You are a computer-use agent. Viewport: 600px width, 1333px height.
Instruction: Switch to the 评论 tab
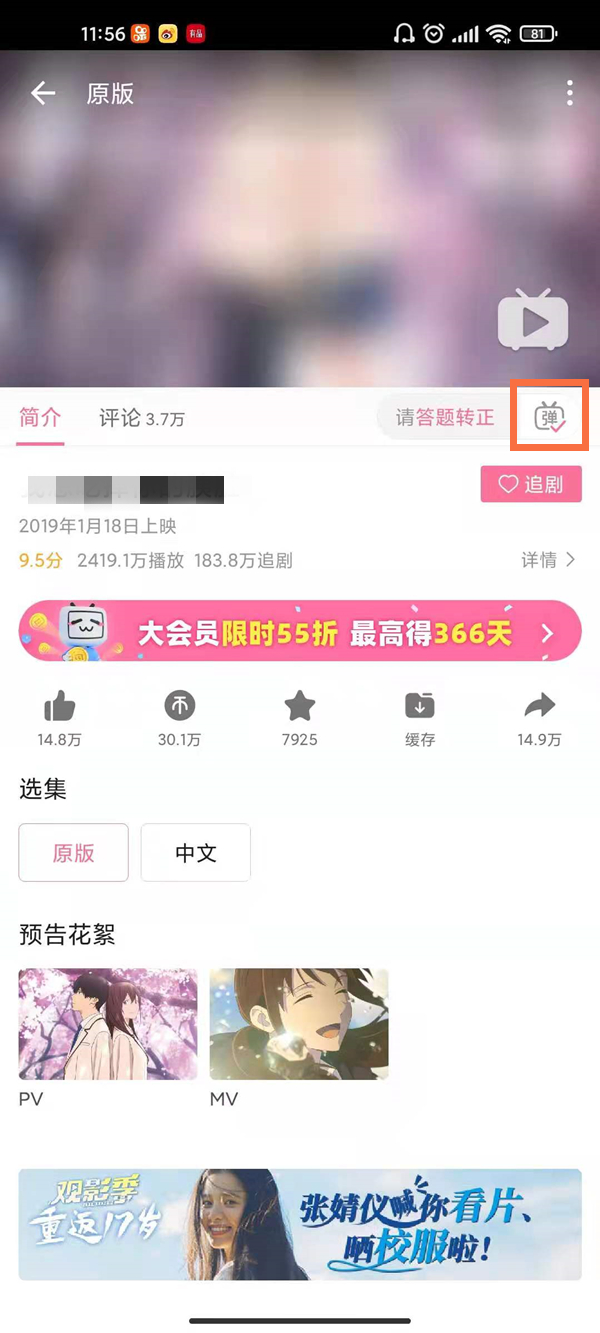click(140, 418)
